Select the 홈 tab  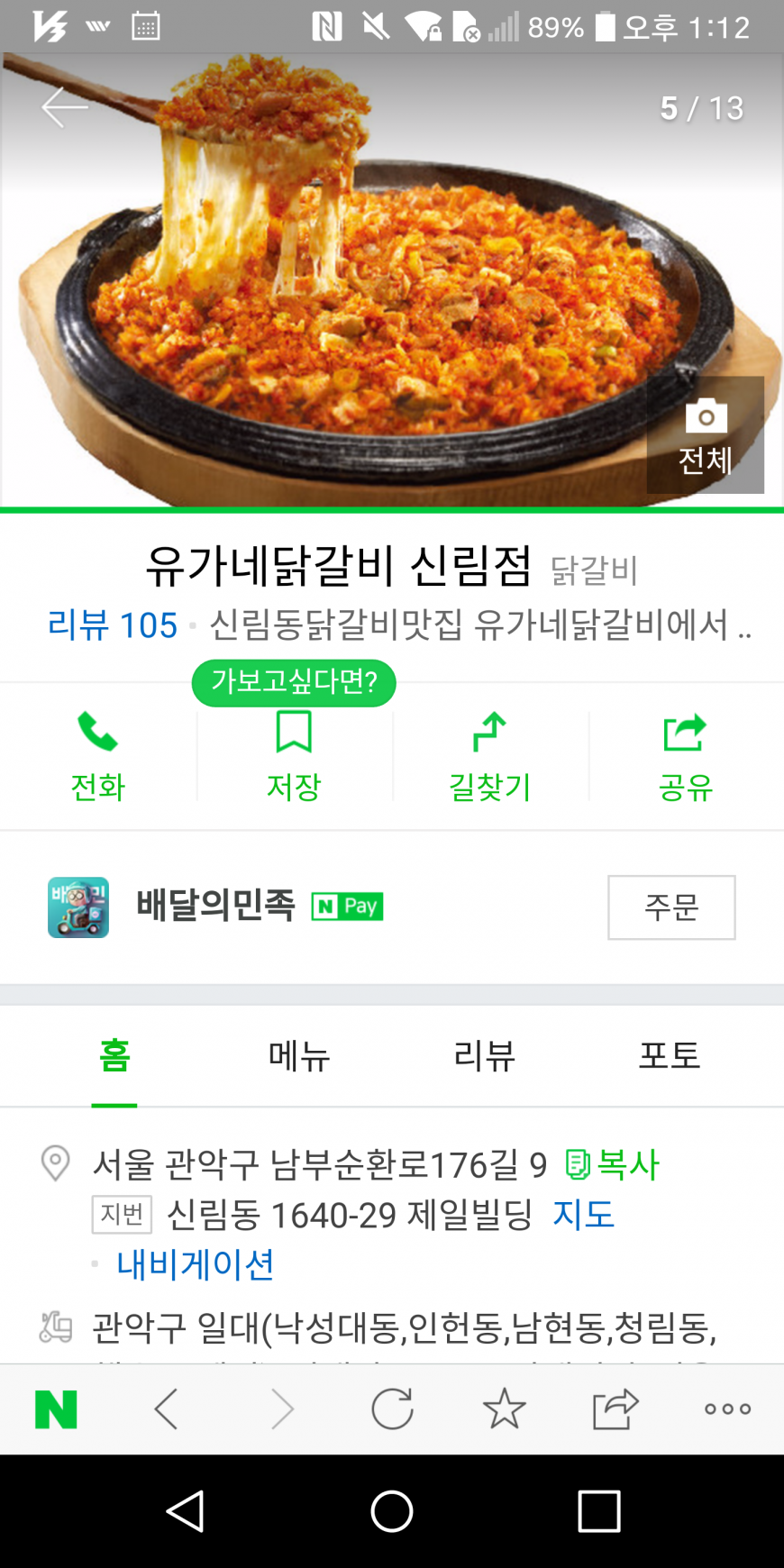pyautogui.click(x=114, y=1055)
